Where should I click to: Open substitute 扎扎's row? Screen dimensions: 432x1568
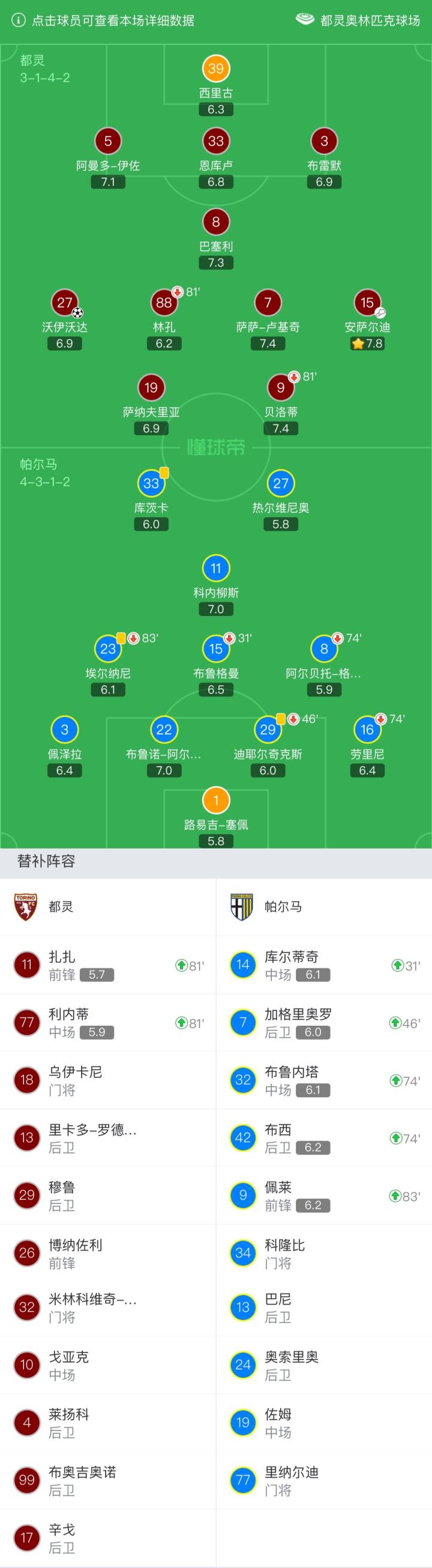tap(107, 965)
